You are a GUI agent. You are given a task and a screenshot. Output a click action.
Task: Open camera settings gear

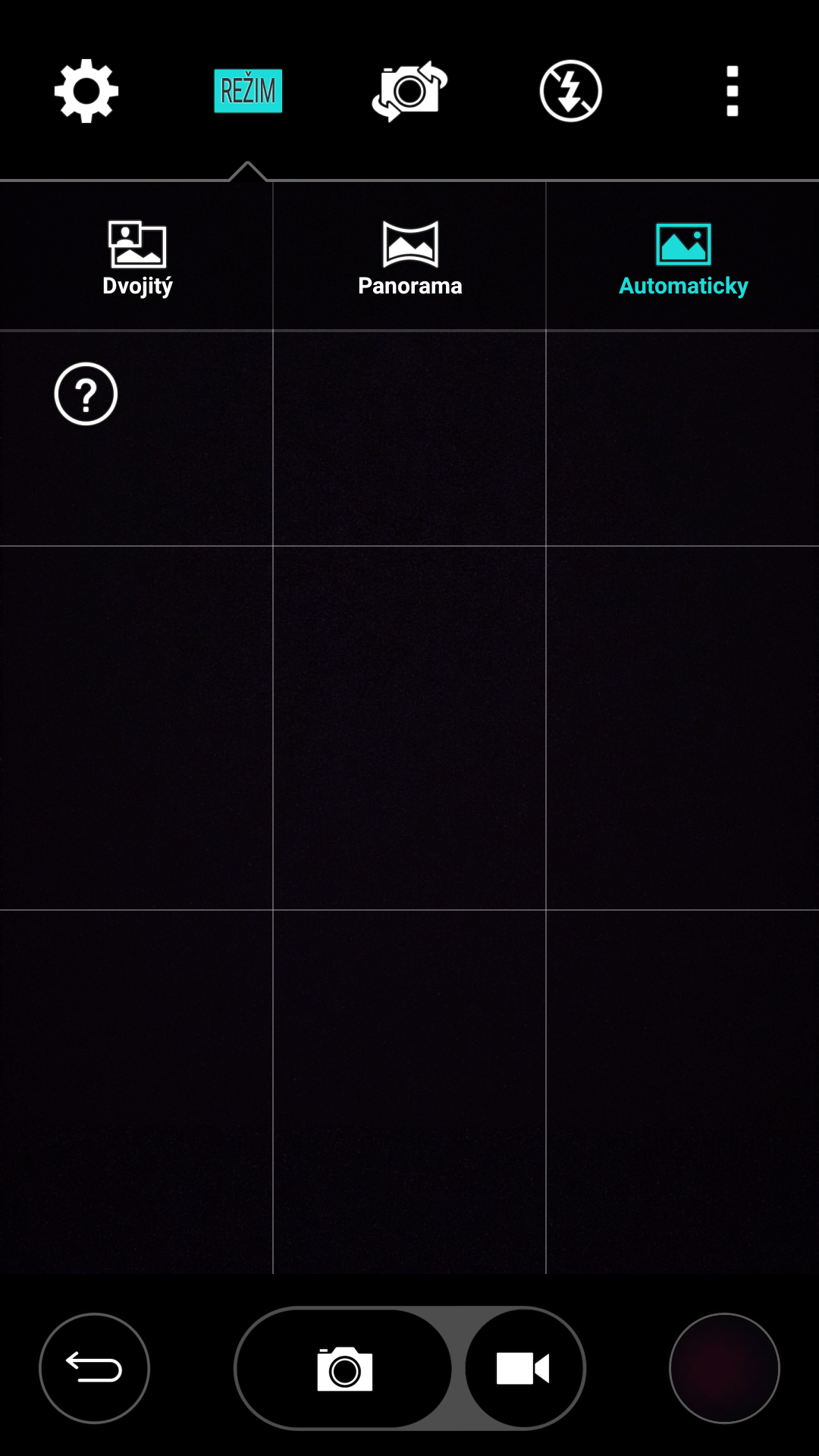[86, 91]
